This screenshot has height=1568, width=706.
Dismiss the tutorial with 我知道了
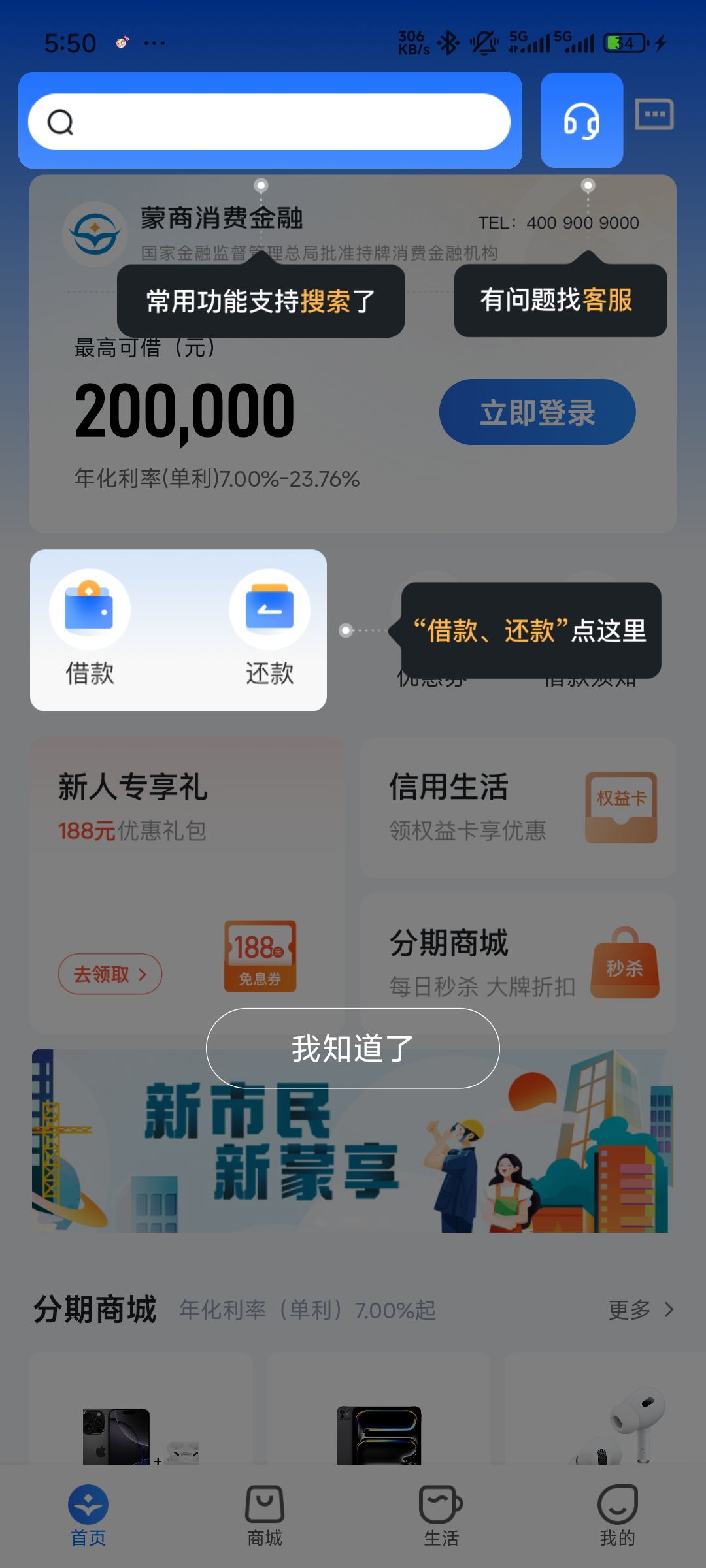click(x=352, y=1049)
